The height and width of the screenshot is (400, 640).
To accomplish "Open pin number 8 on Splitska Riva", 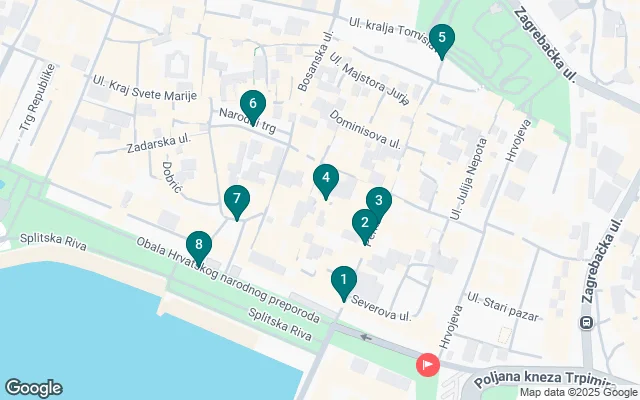I will coord(199,245).
